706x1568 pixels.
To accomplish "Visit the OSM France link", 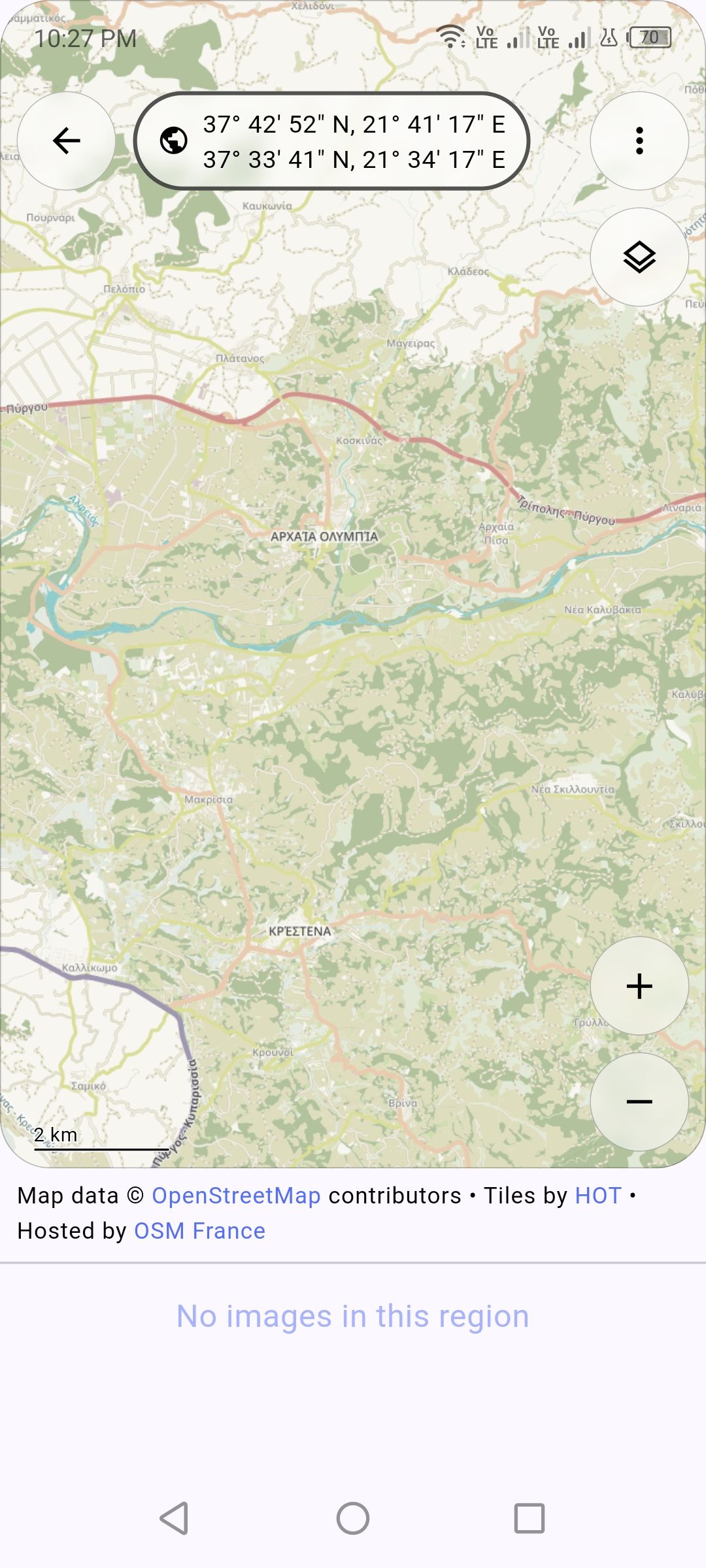I will [199, 1231].
